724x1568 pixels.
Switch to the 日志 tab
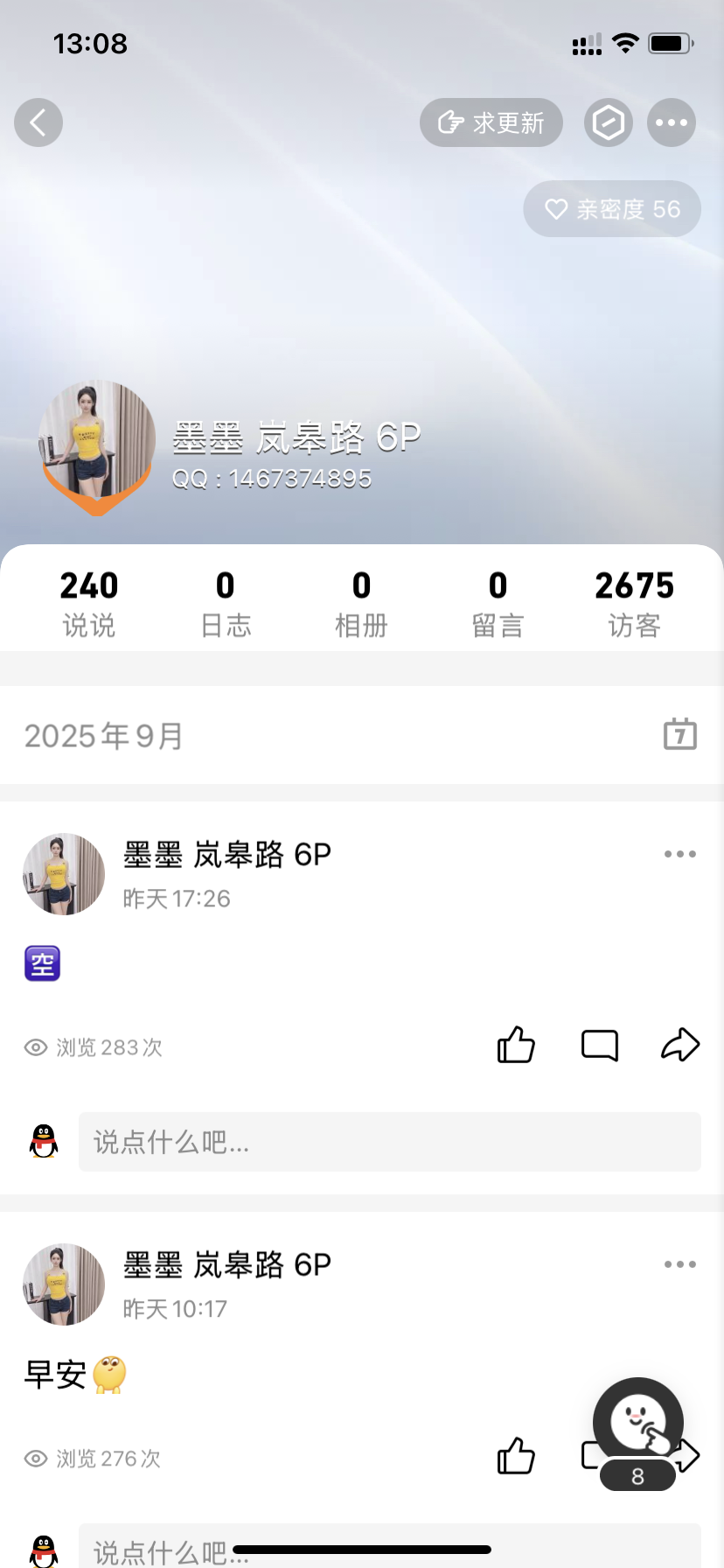point(226,602)
